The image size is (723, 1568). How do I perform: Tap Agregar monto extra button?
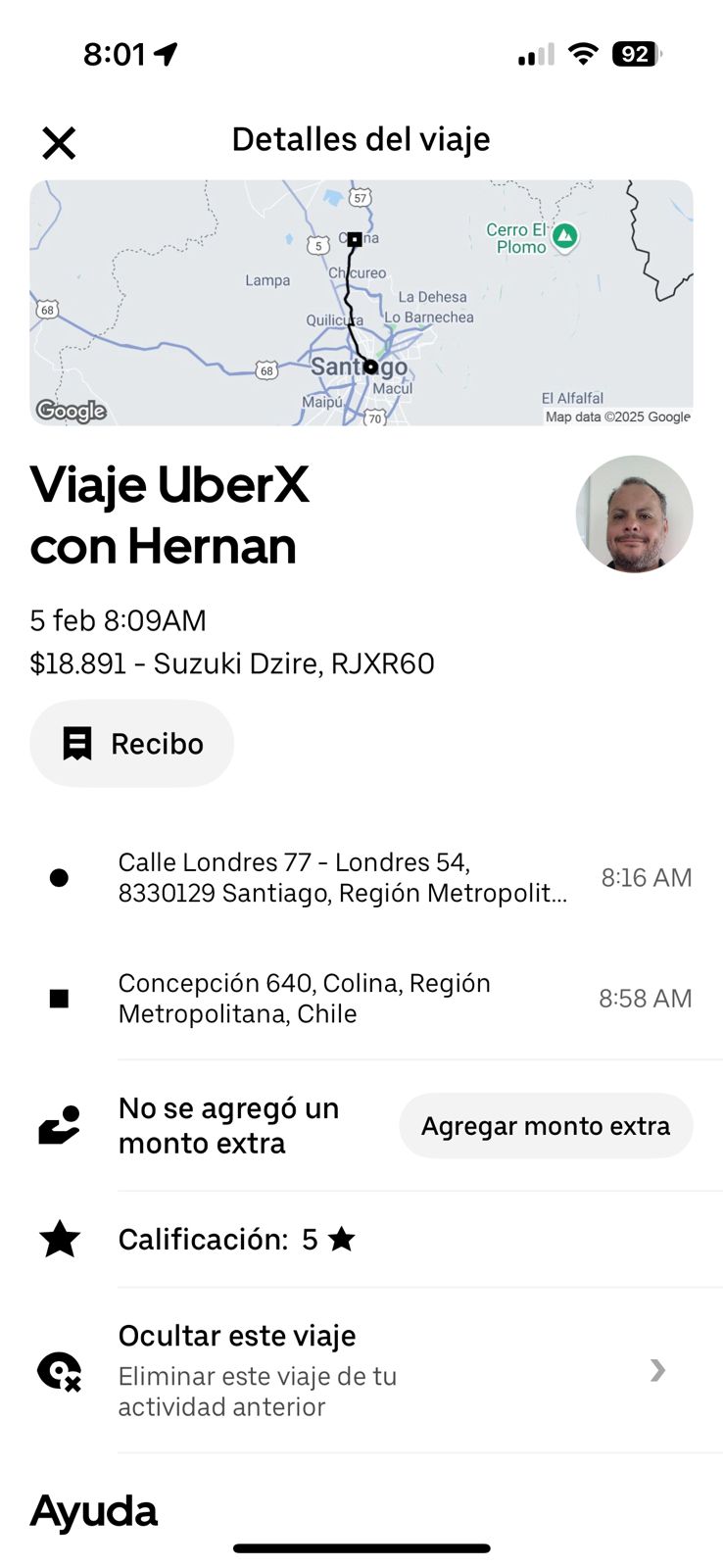coord(546,1126)
